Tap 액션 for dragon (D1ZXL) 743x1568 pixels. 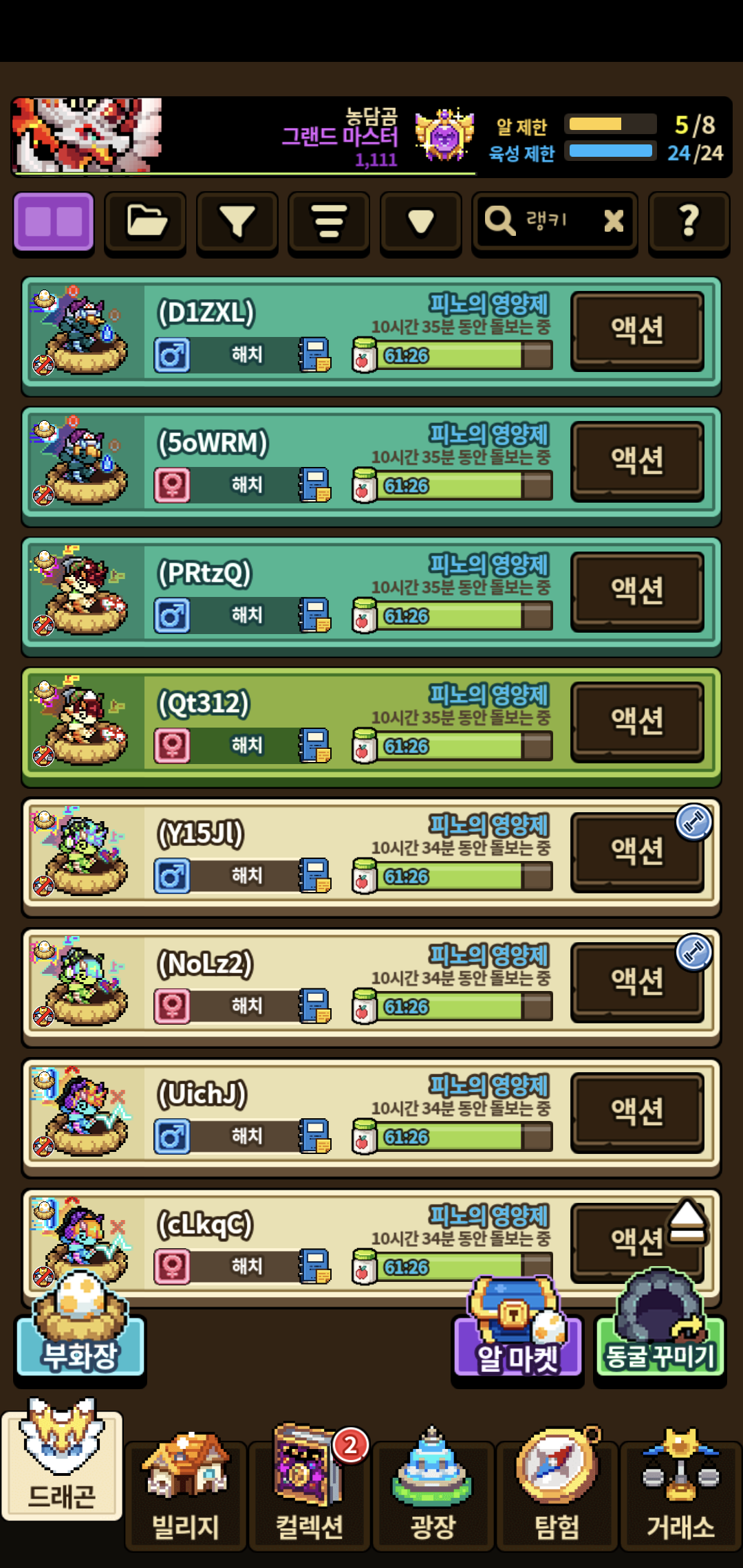click(637, 331)
